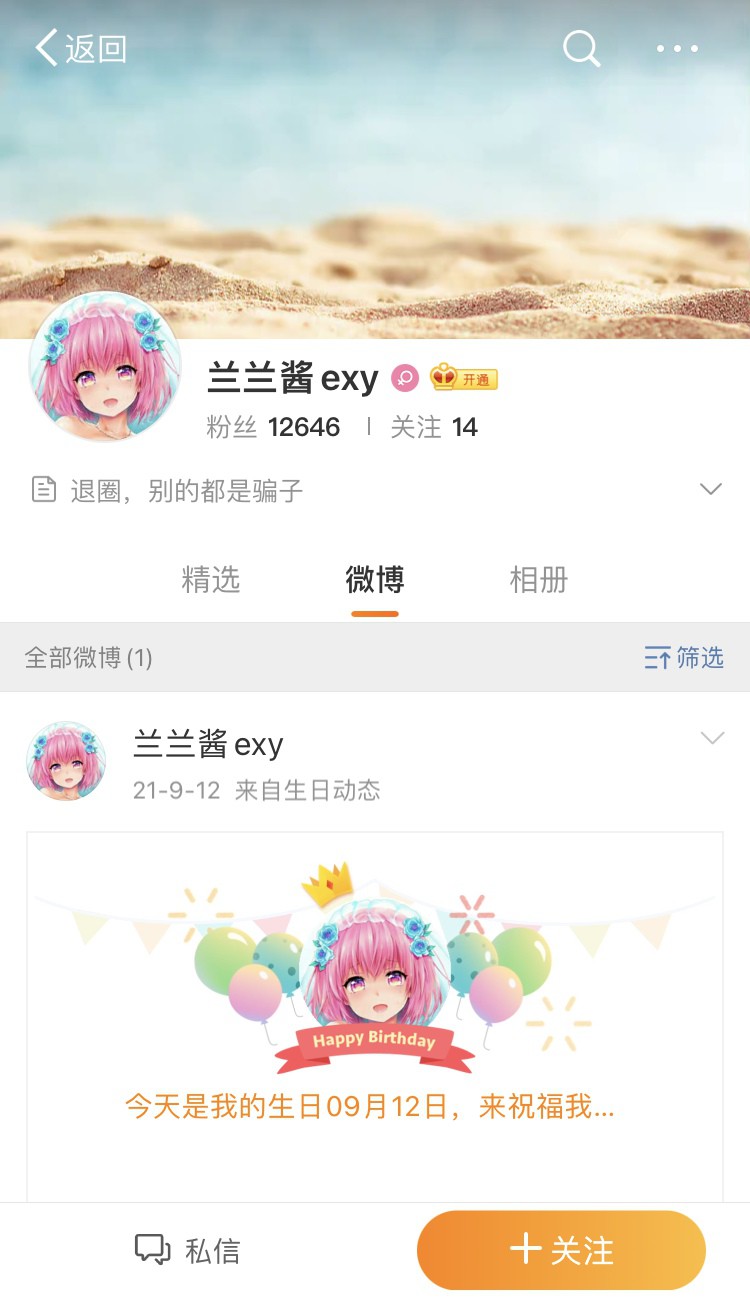Viewport: 750px width, 1298px height.
Task: Select the 微博 tab
Action: coord(375,579)
